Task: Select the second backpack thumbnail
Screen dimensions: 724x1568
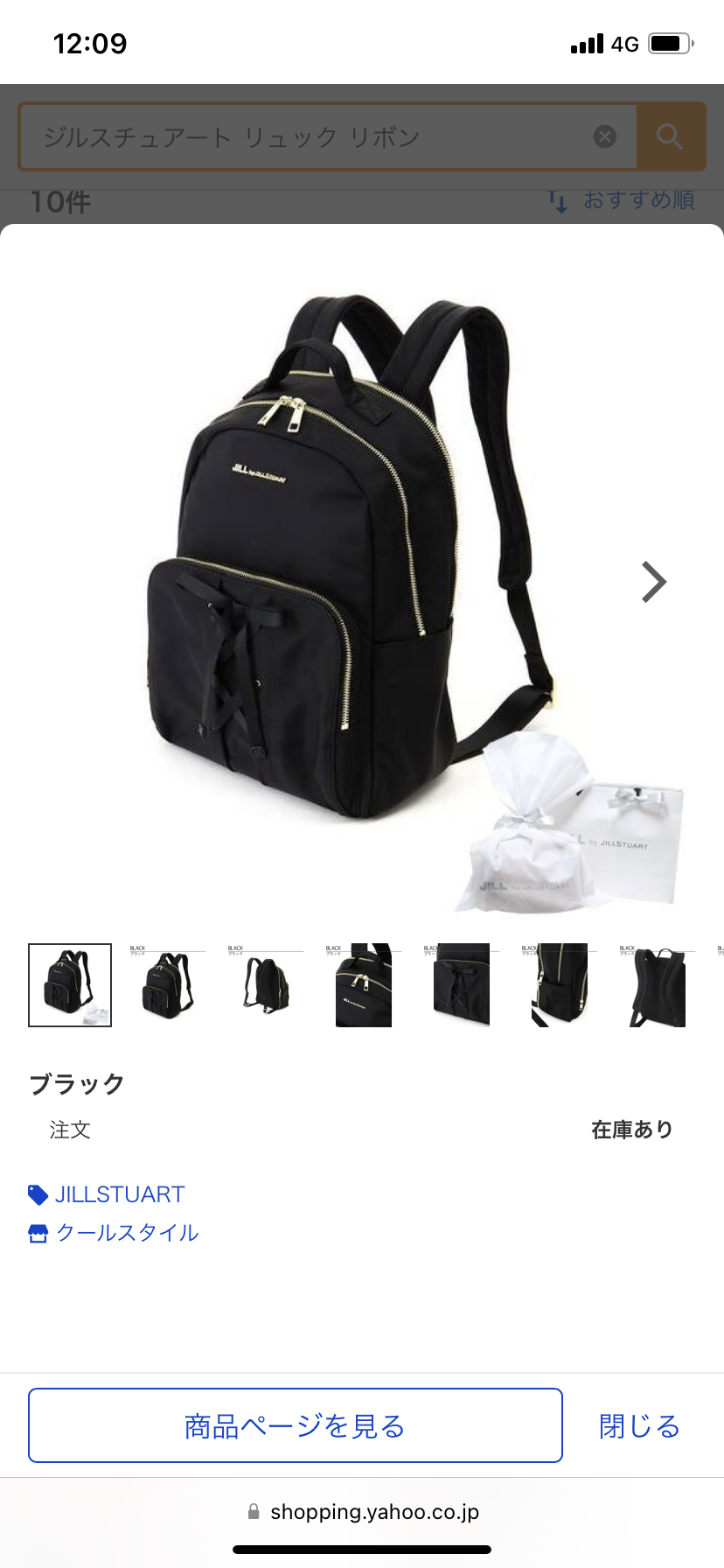Action: point(167,984)
